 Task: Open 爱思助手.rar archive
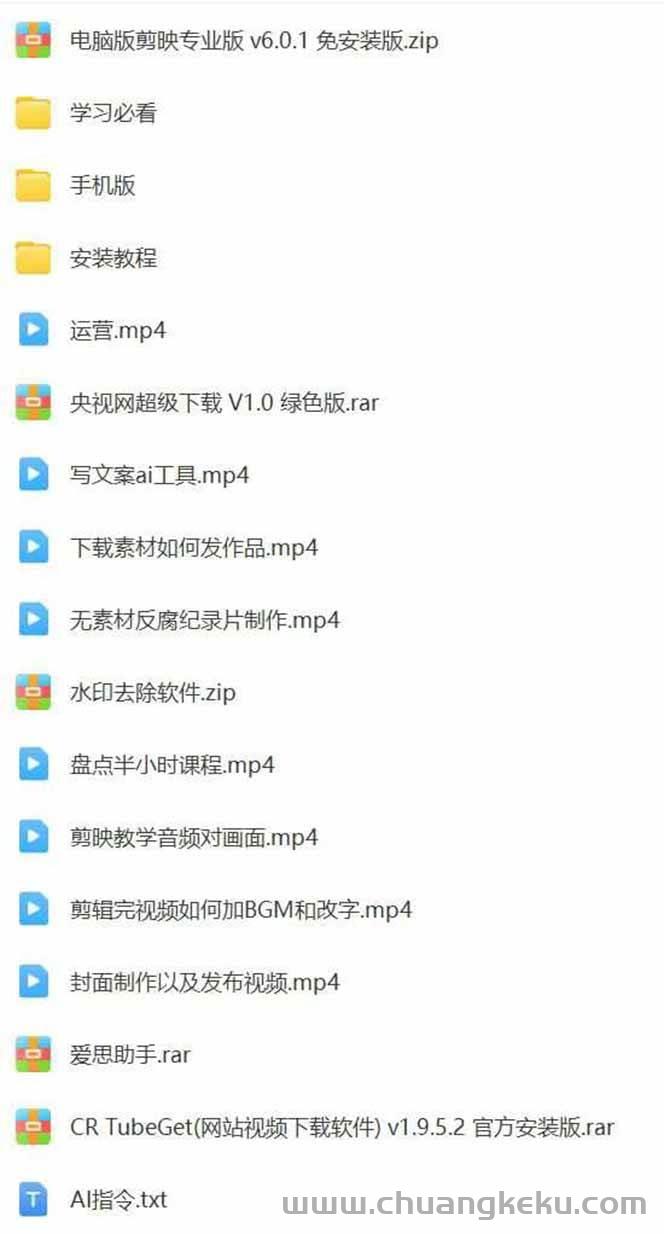point(129,1055)
